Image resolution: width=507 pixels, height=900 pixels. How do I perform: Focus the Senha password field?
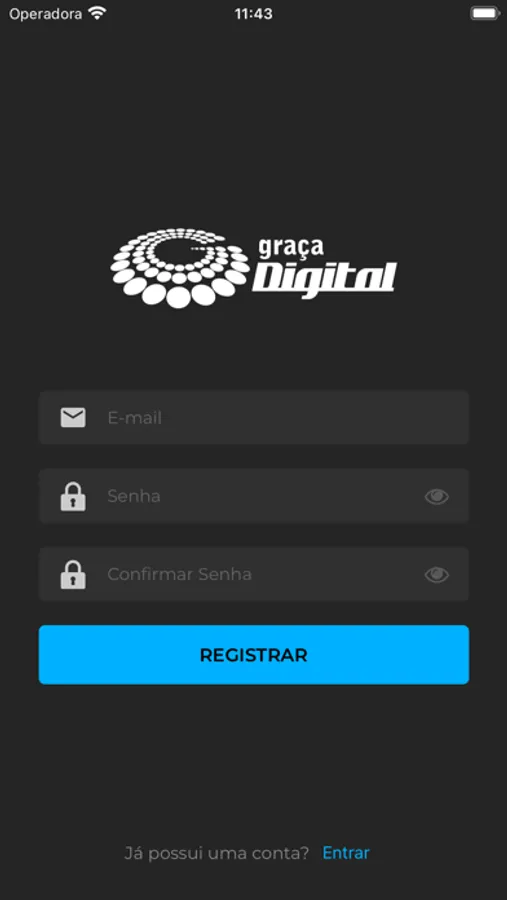(x=253, y=496)
